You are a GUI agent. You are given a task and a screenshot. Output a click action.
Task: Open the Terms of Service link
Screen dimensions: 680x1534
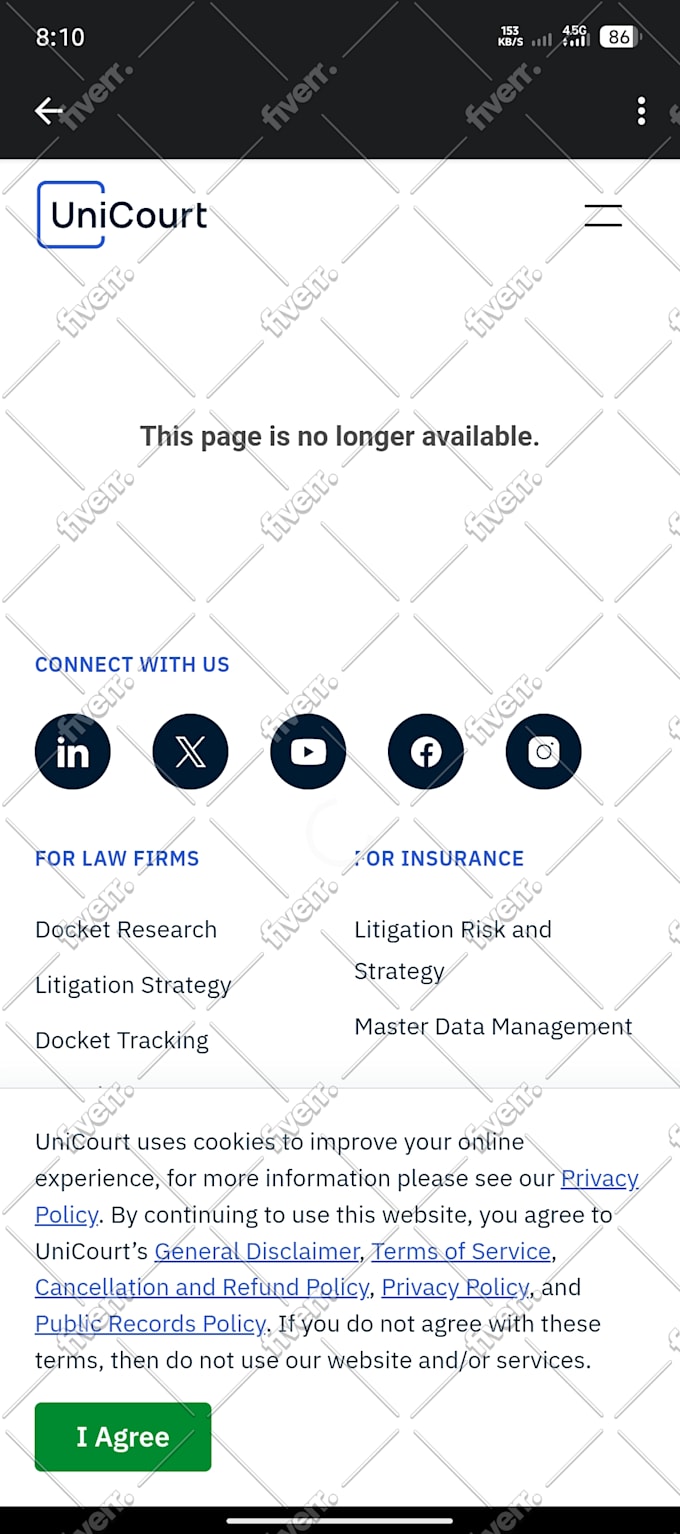tap(461, 1252)
